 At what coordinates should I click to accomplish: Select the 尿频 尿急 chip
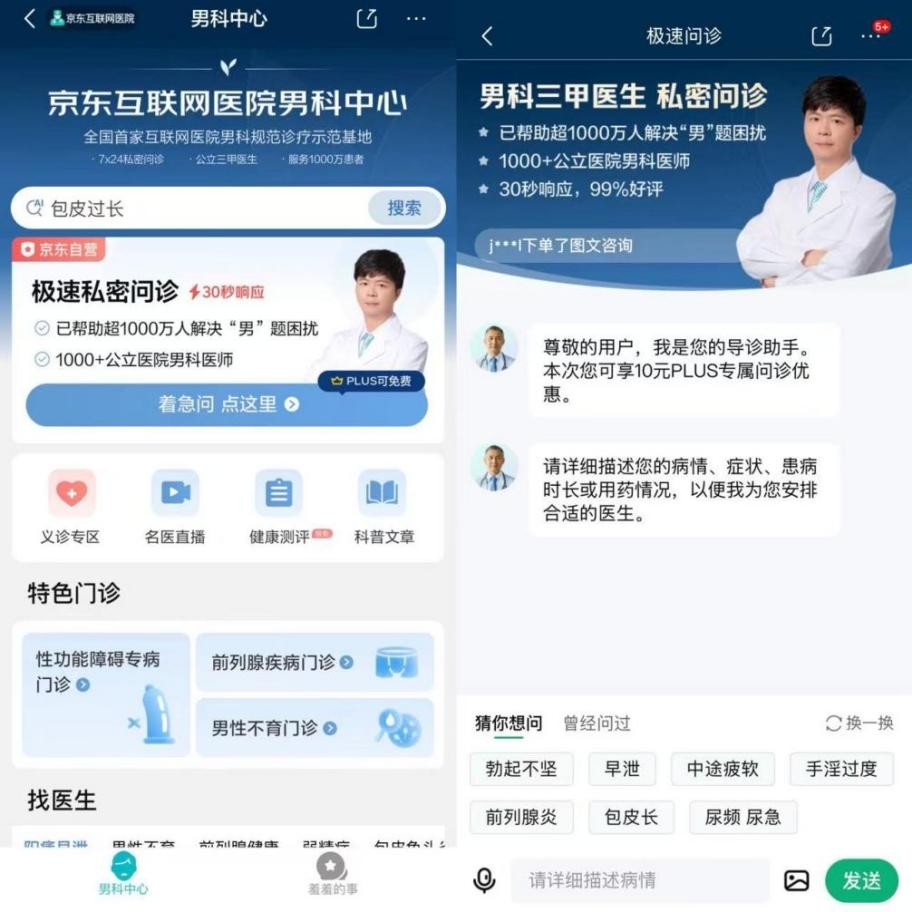(x=742, y=817)
